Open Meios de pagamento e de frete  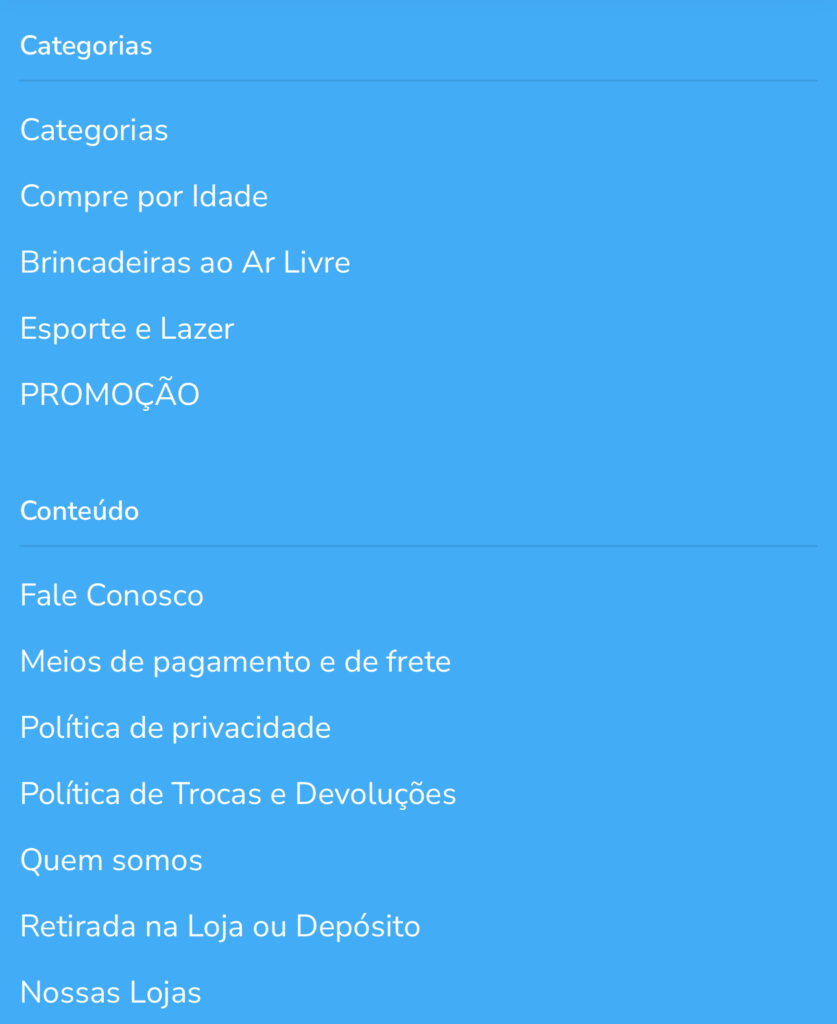[x=235, y=662]
